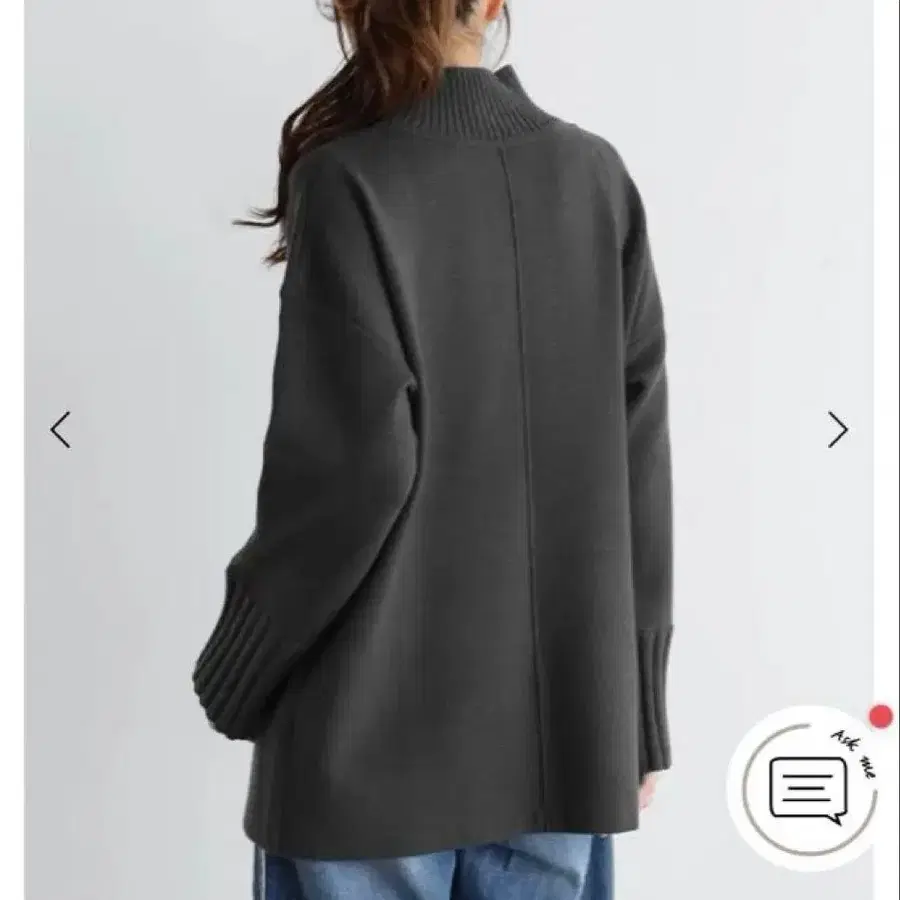The width and height of the screenshot is (900, 900).
Task: Go to the previous product image
Action: 61,430
